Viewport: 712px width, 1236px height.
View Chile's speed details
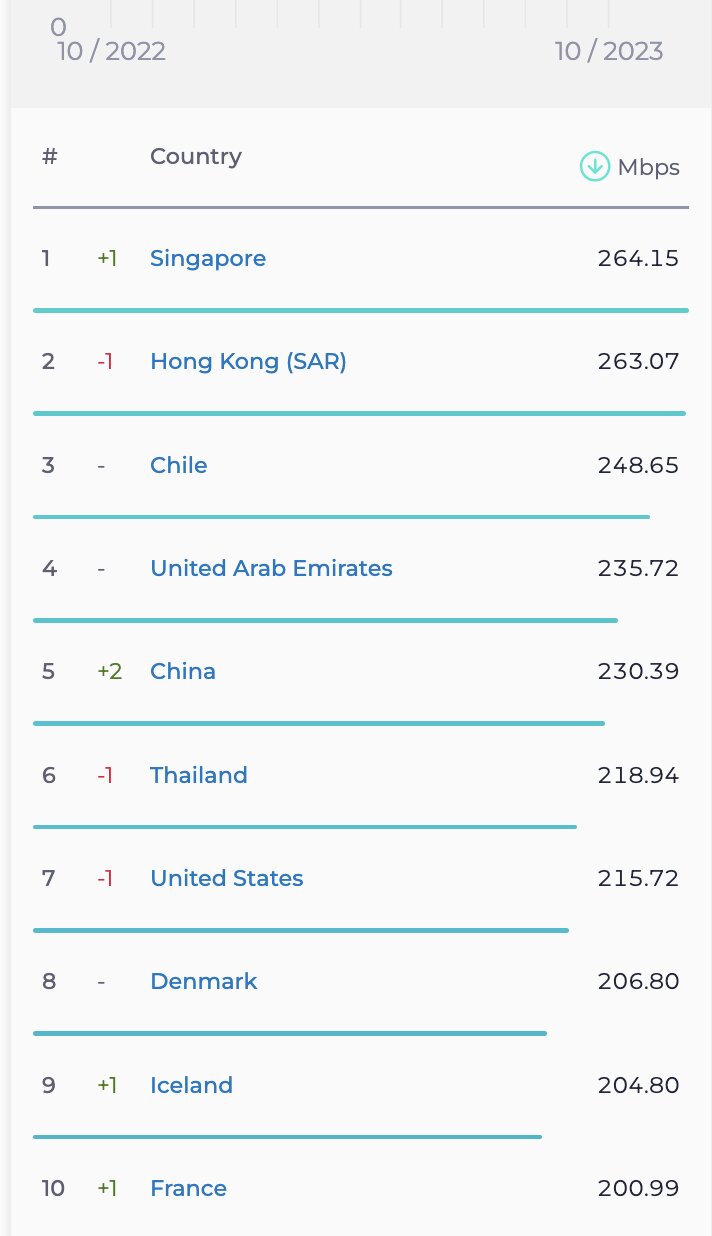tap(179, 465)
